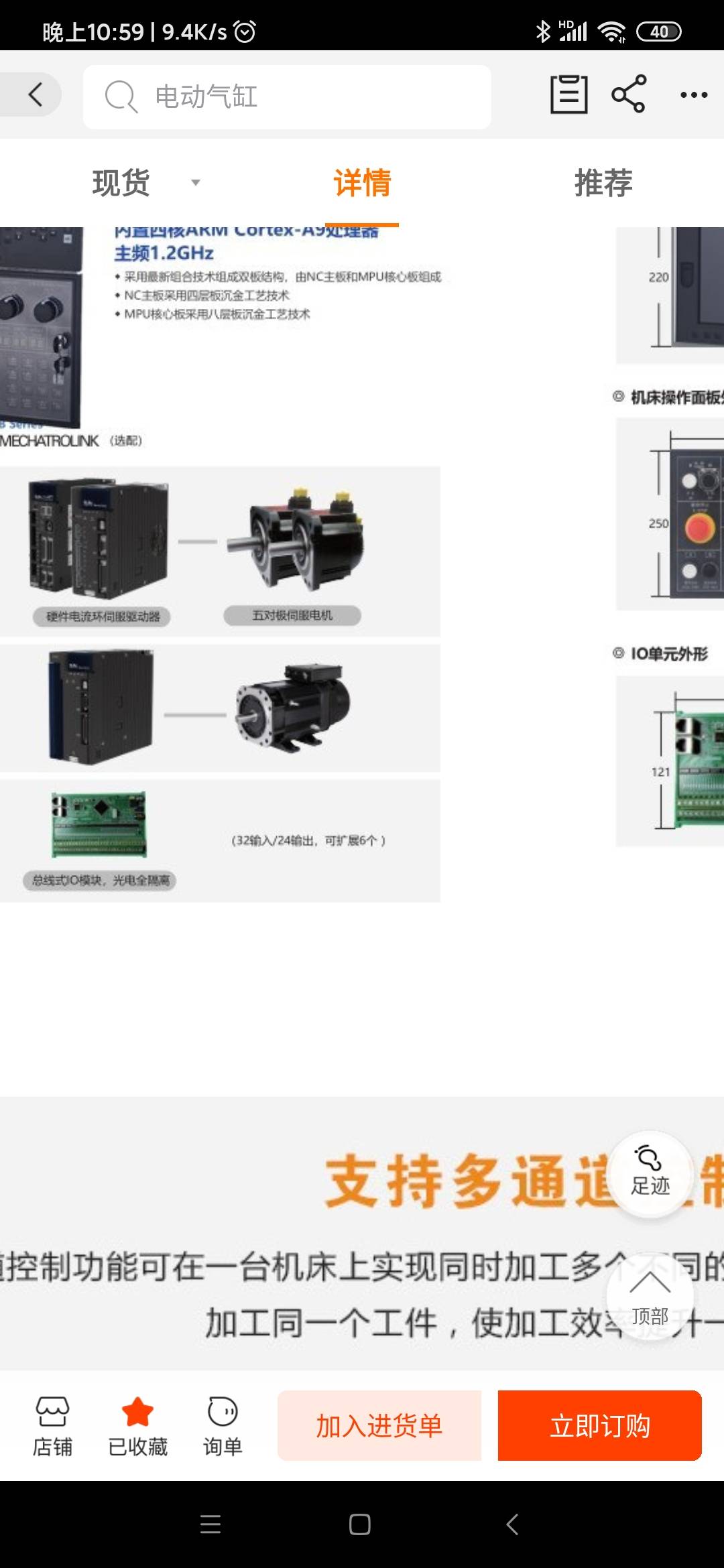Viewport: 724px width, 1568px height.
Task: Visit the 店铺 page
Action: tap(52, 1427)
